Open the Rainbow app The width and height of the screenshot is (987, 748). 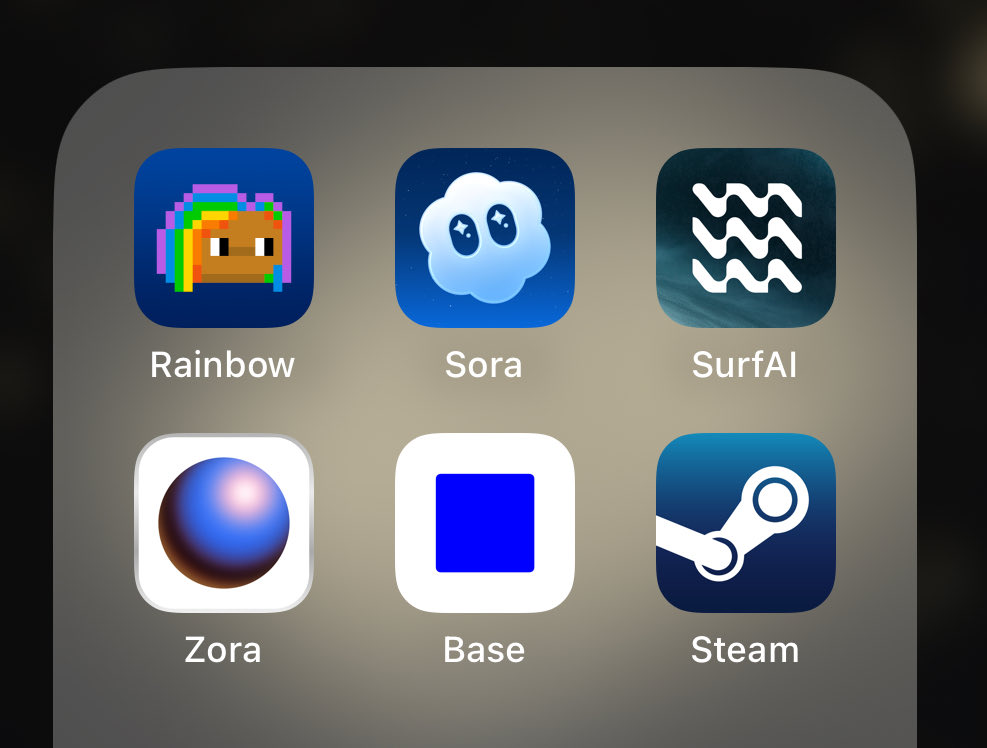point(223,238)
